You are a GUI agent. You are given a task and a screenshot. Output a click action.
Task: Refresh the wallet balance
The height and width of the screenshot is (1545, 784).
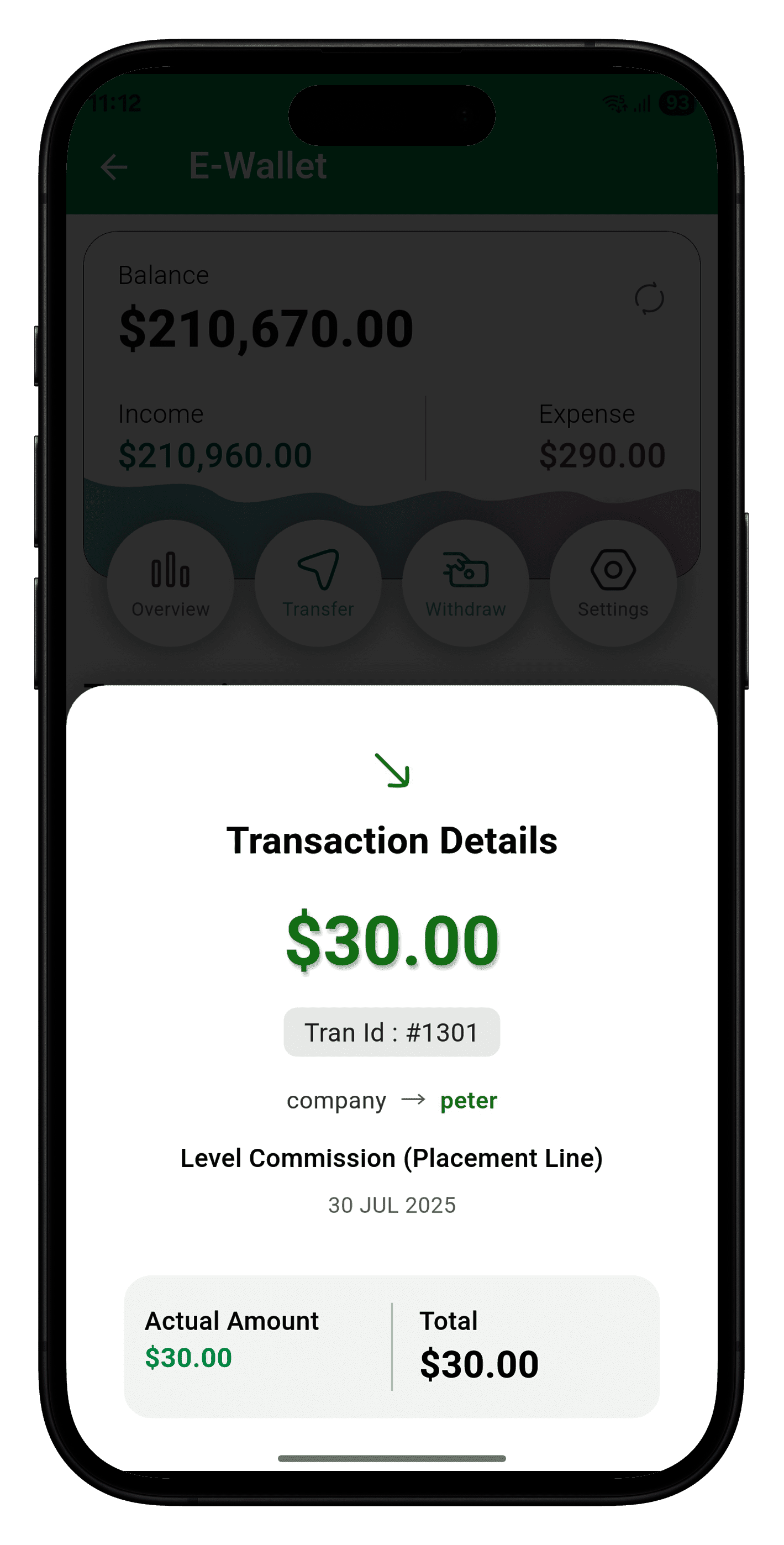coord(649,298)
